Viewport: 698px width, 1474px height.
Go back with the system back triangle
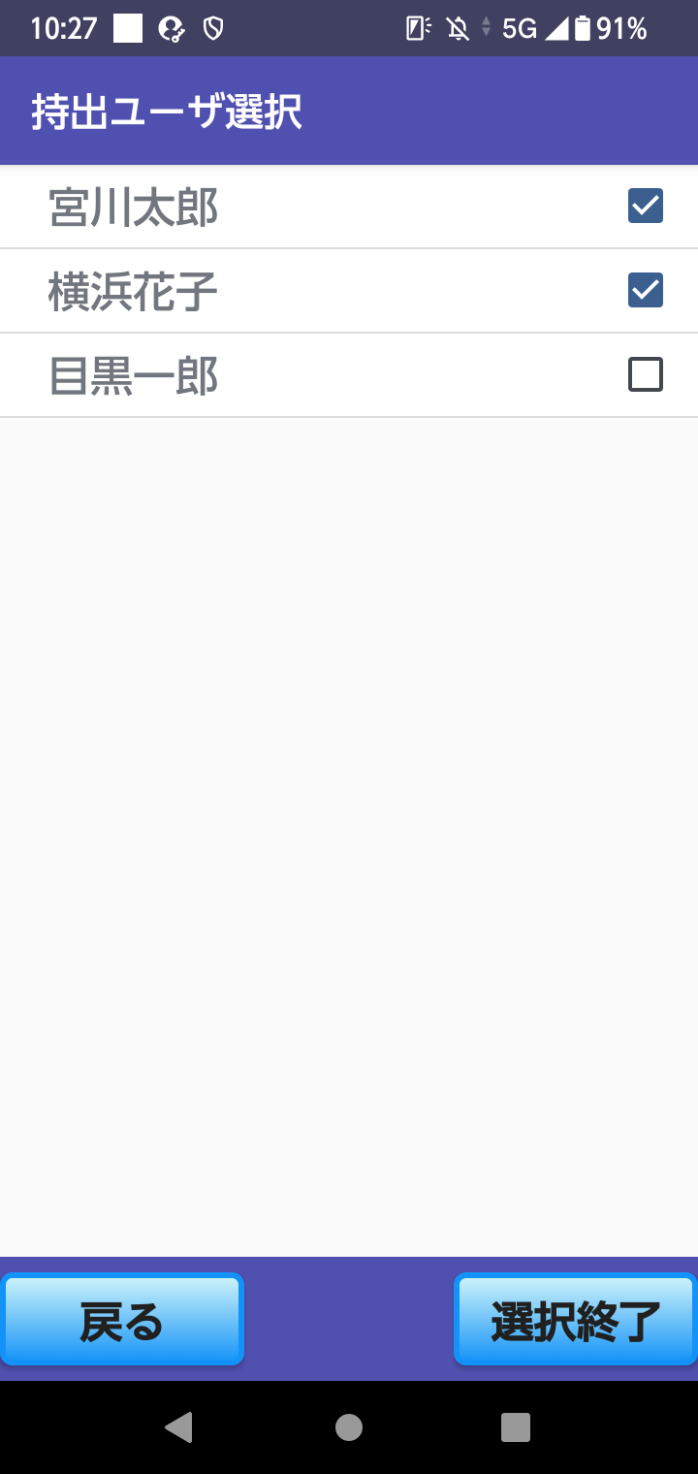click(x=179, y=1427)
